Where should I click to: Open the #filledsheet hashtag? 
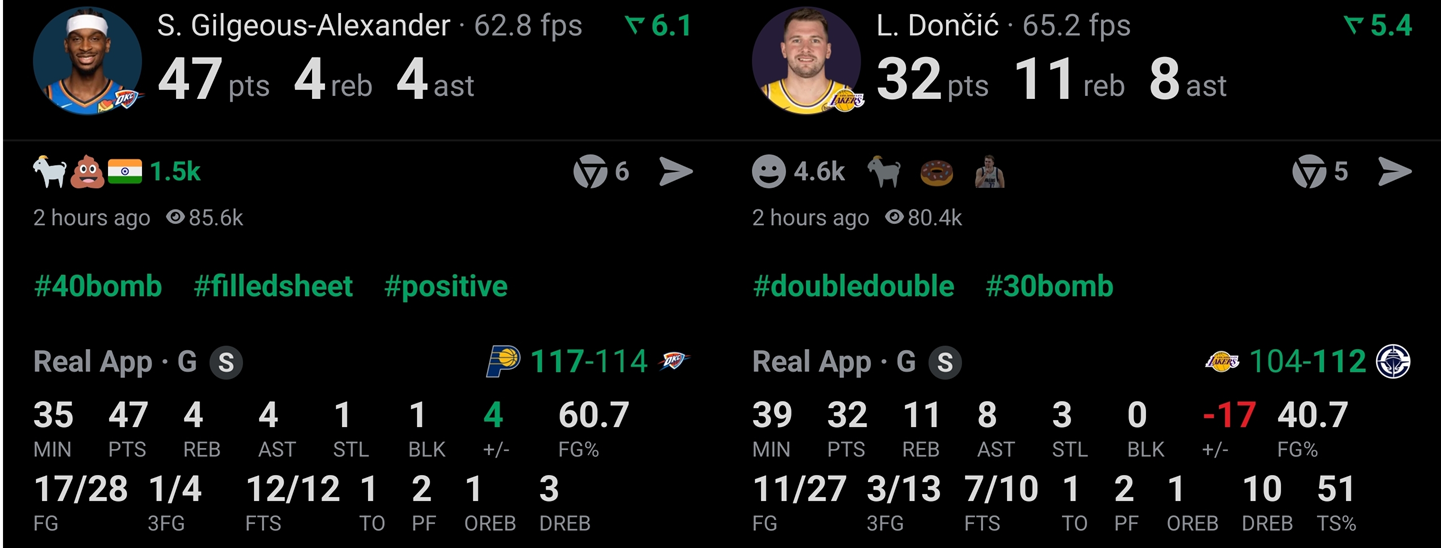pyautogui.click(x=273, y=287)
